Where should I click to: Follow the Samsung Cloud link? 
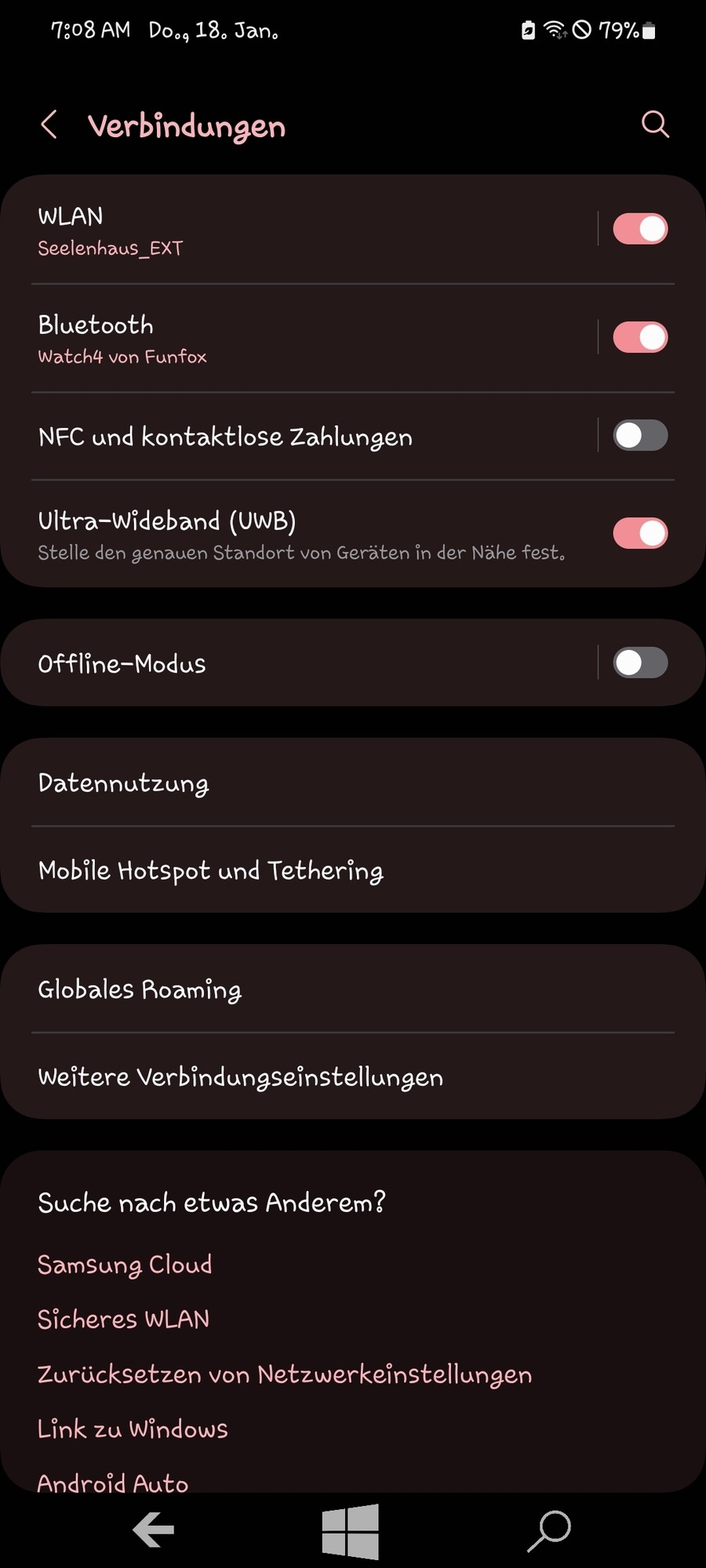pos(125,1265)
